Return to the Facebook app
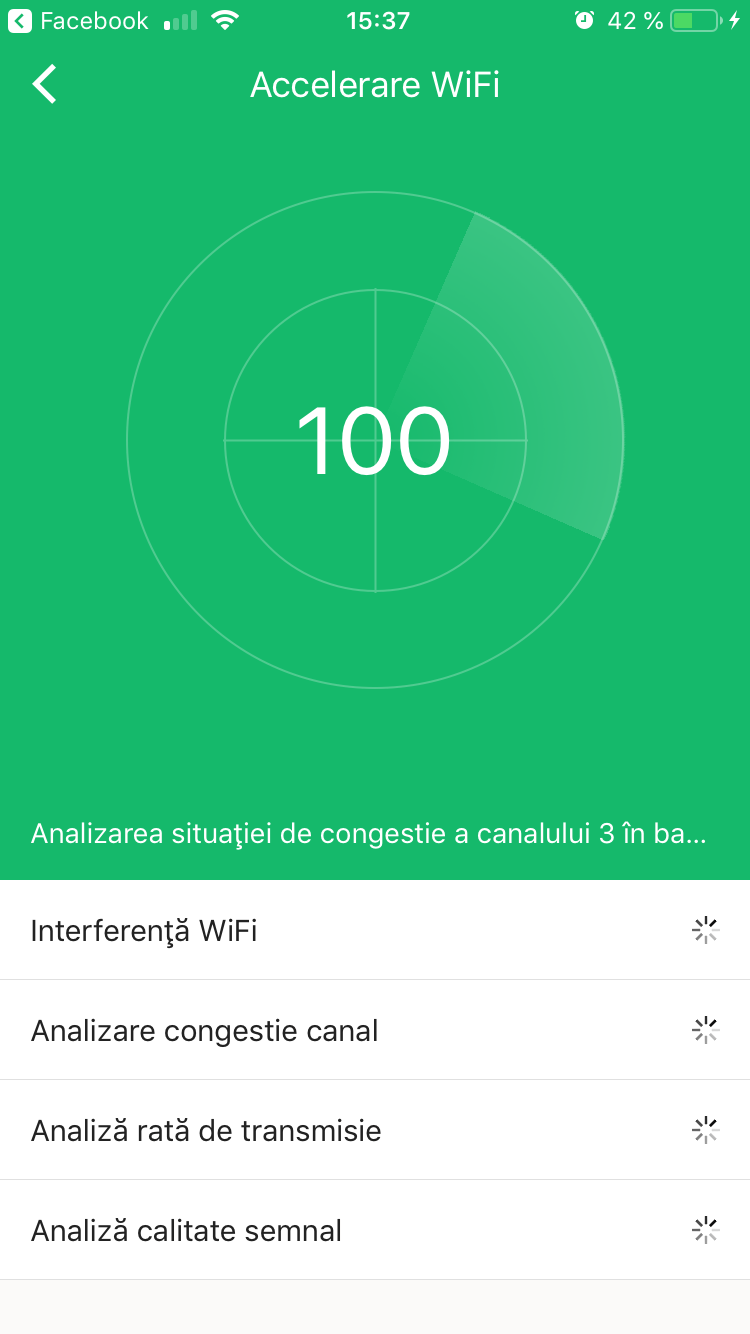 (x=78, y=21)
